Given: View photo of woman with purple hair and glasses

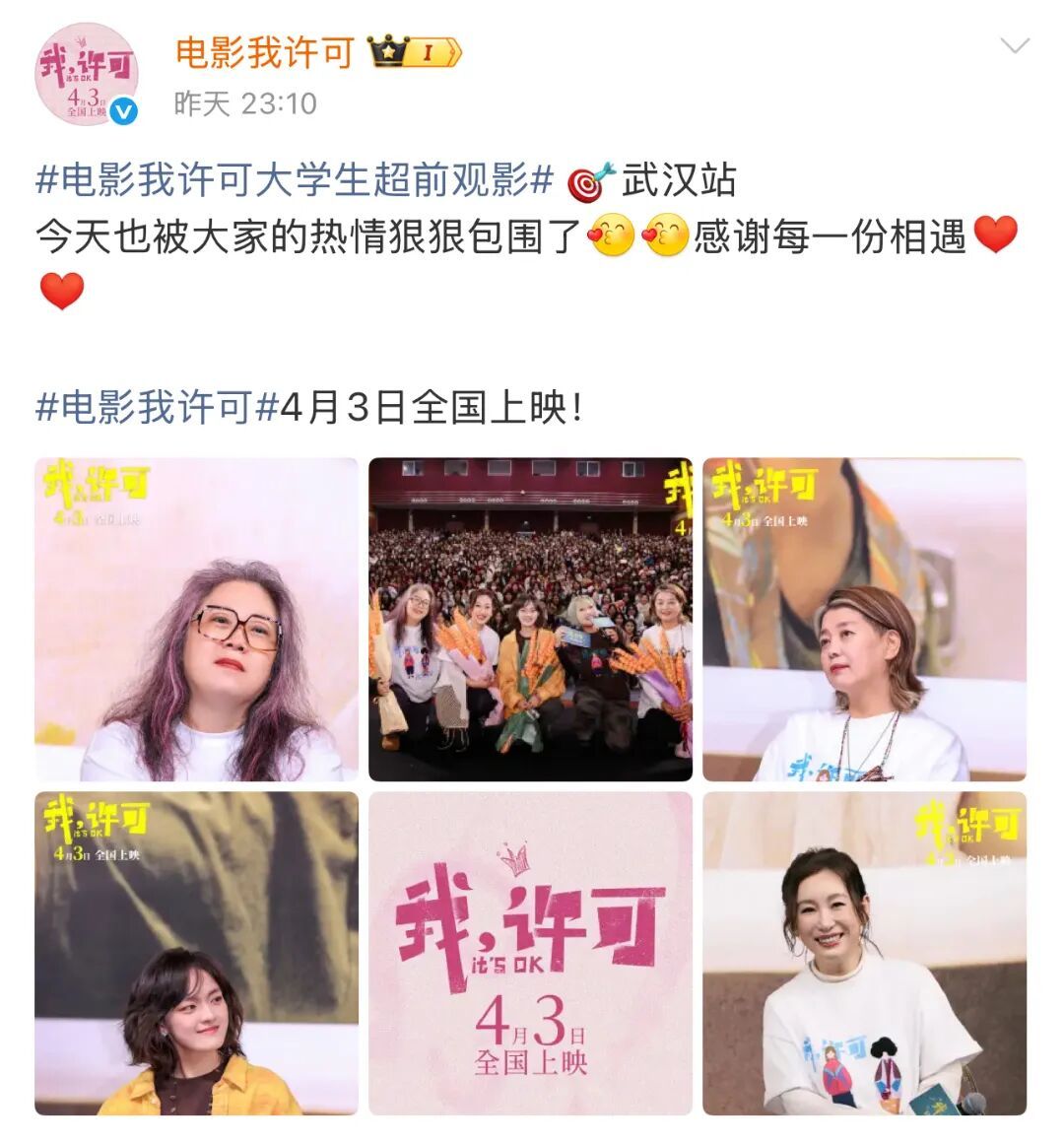Looking at the screenshot, I should pos(197,619).
